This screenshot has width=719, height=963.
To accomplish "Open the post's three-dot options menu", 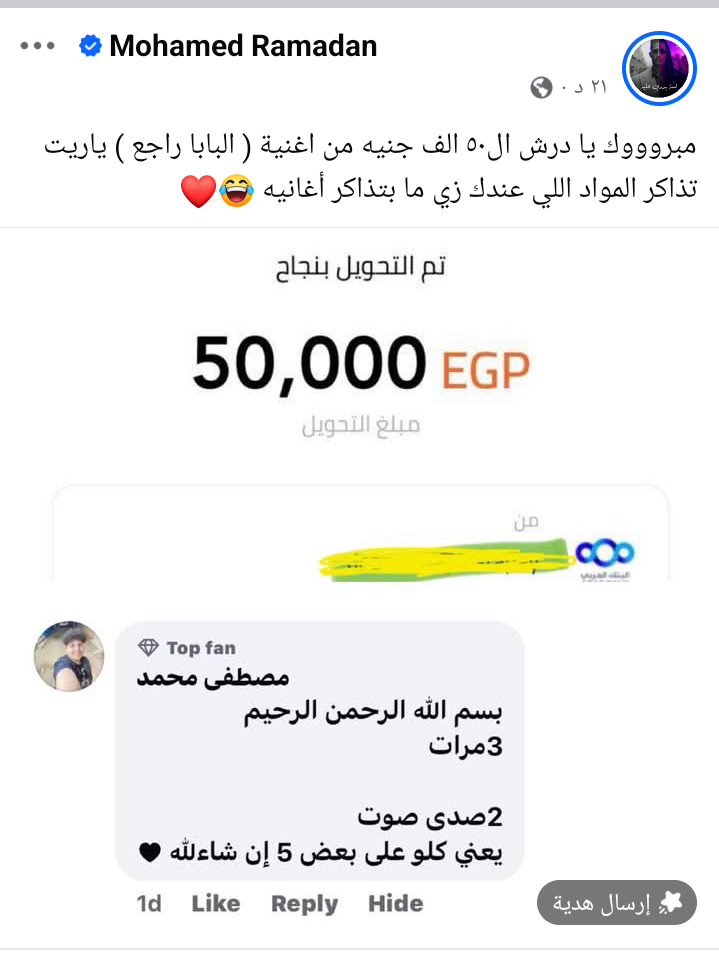I will click(x=38, y=46).
